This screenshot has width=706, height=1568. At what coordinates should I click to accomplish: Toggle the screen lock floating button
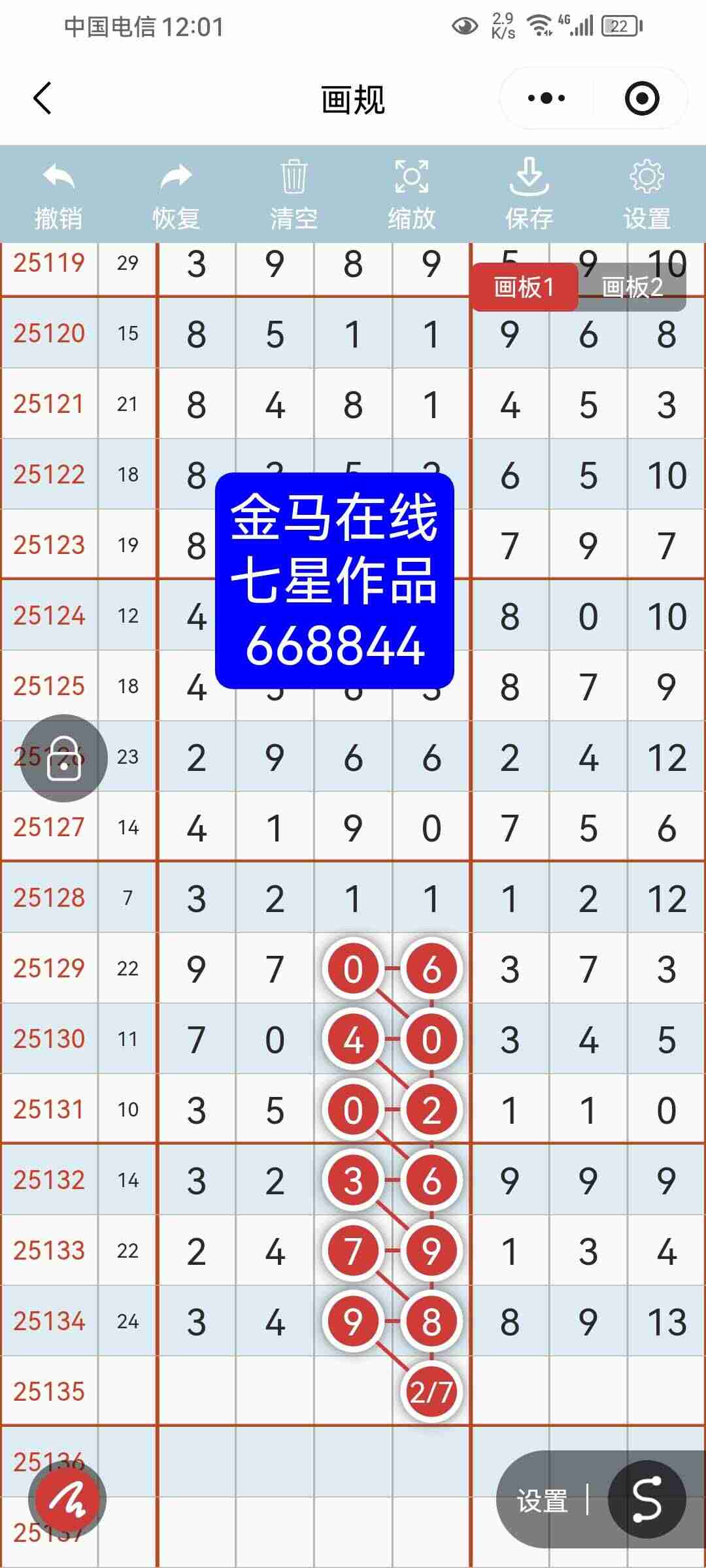[65, 758]
